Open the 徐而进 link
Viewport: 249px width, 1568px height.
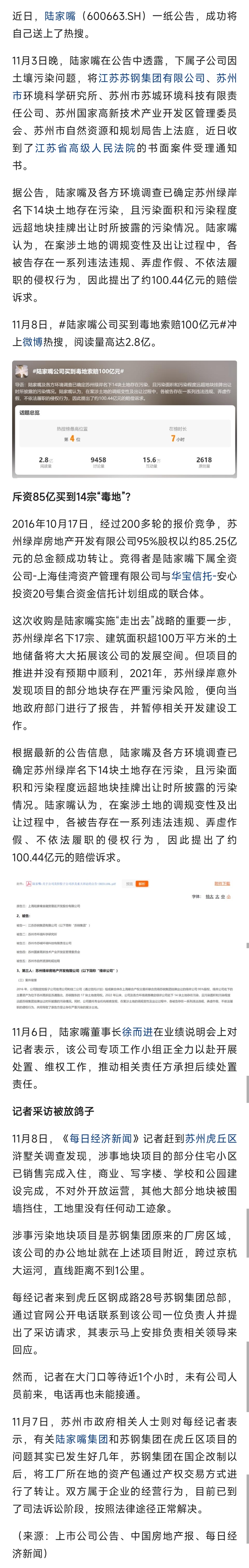[x=138, y=1032]
